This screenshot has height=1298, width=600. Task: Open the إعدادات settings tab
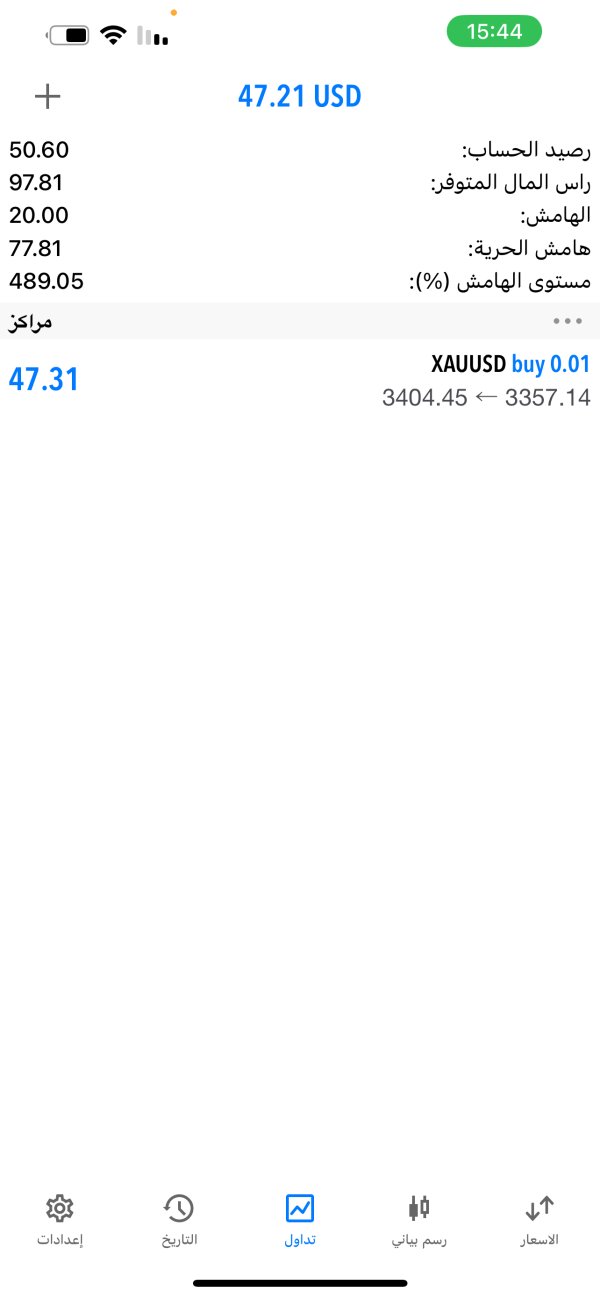pyautogui.click(x=60, y=1220)
